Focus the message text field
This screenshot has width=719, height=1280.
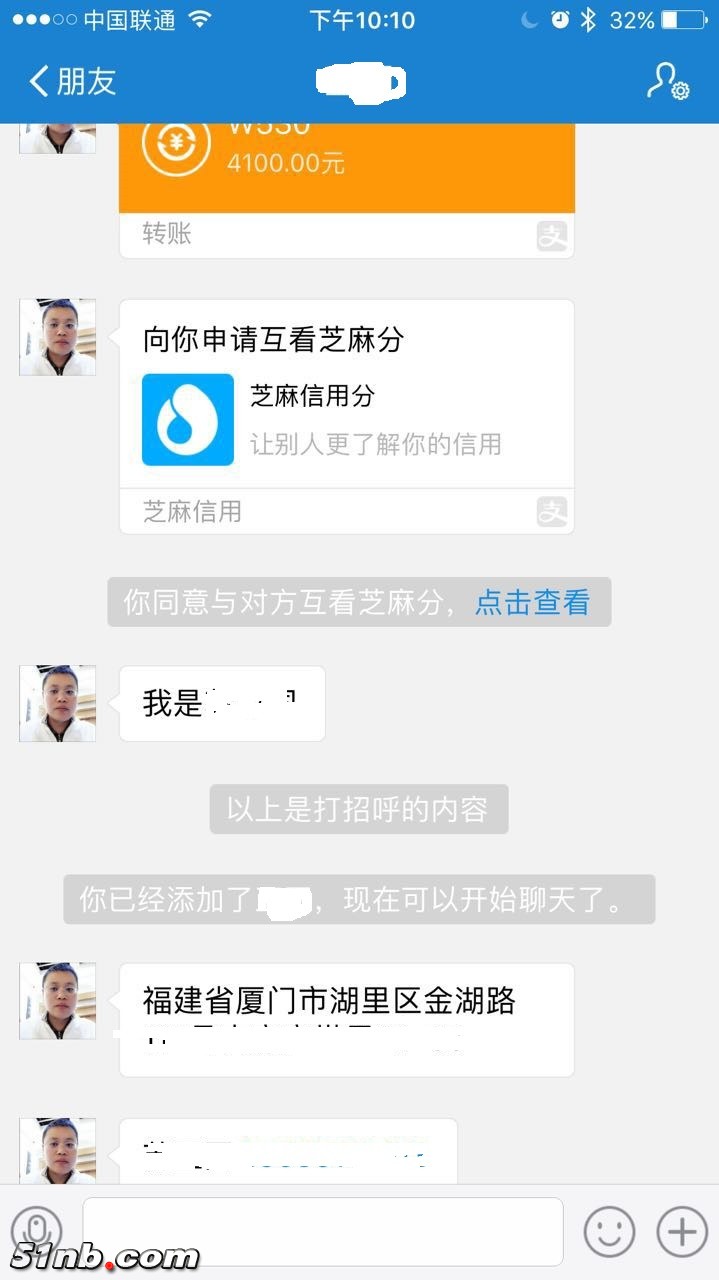click(322, 1231)
